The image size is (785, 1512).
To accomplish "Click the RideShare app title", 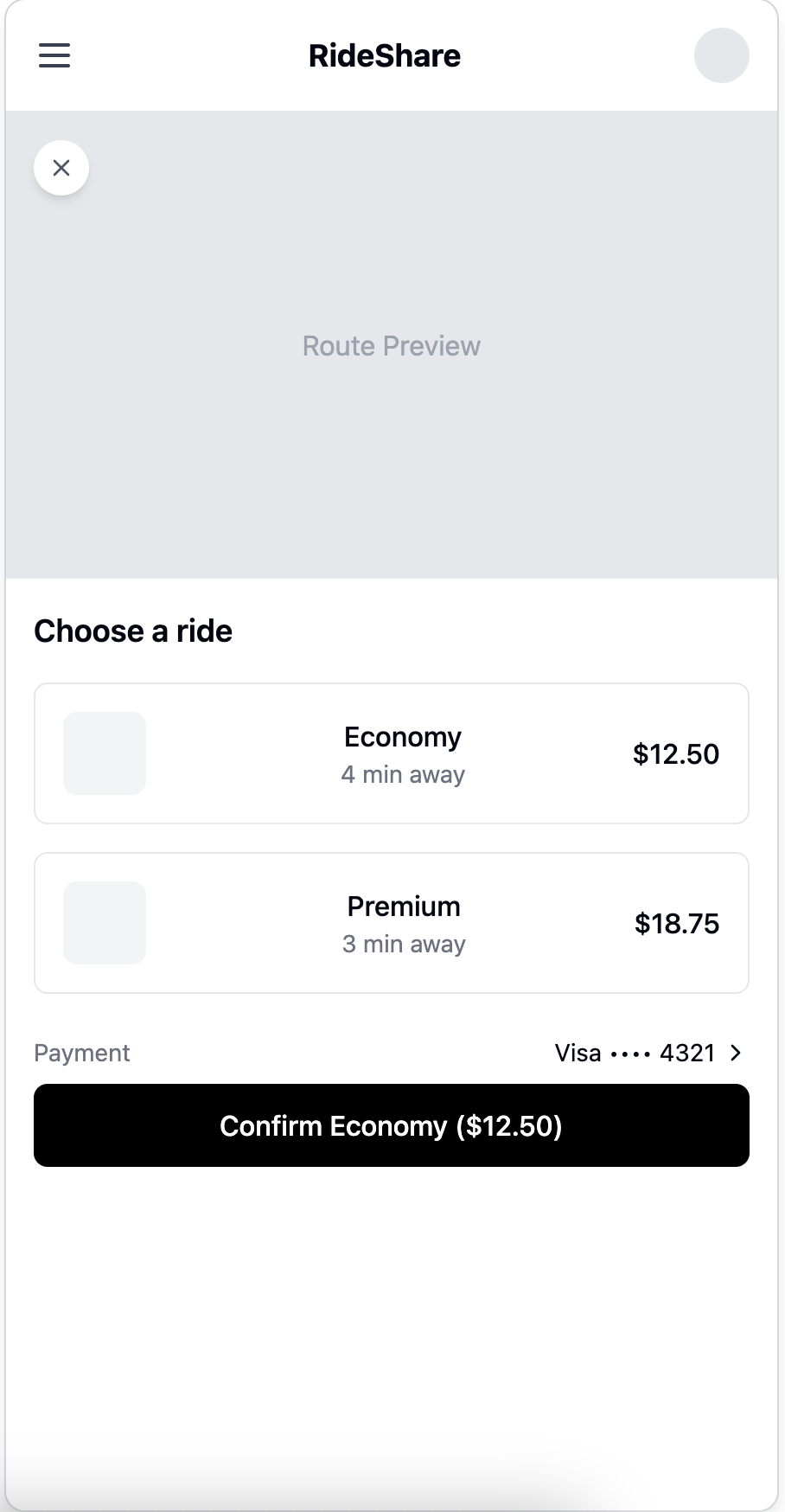I will point(386,54).
